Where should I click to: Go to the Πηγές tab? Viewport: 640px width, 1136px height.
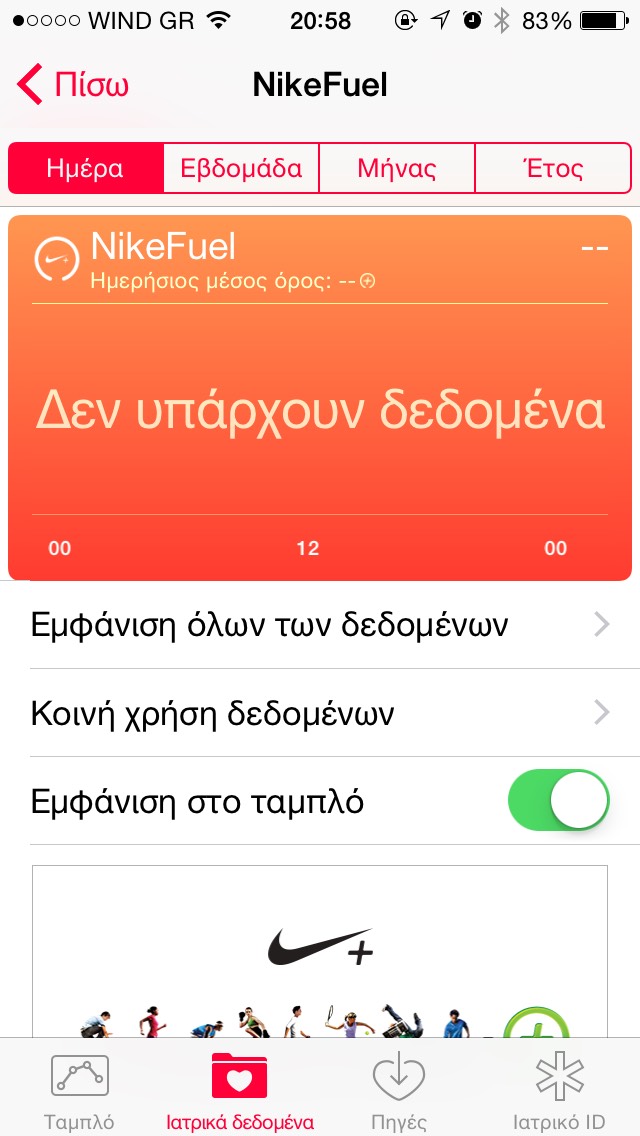click(399, 1090)
